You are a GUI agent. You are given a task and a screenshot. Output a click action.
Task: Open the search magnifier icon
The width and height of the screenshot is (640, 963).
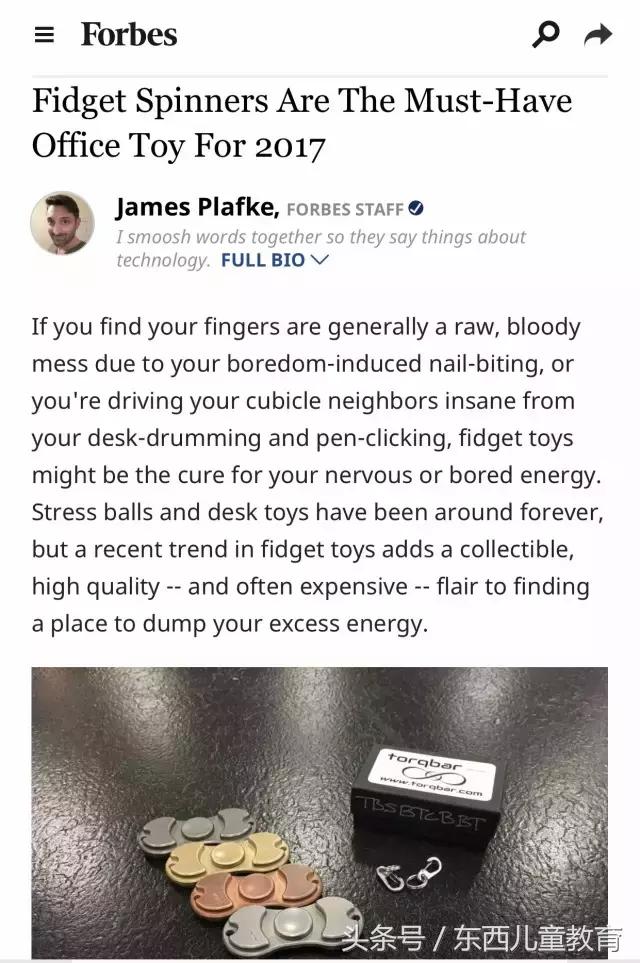tap(546, 35)
